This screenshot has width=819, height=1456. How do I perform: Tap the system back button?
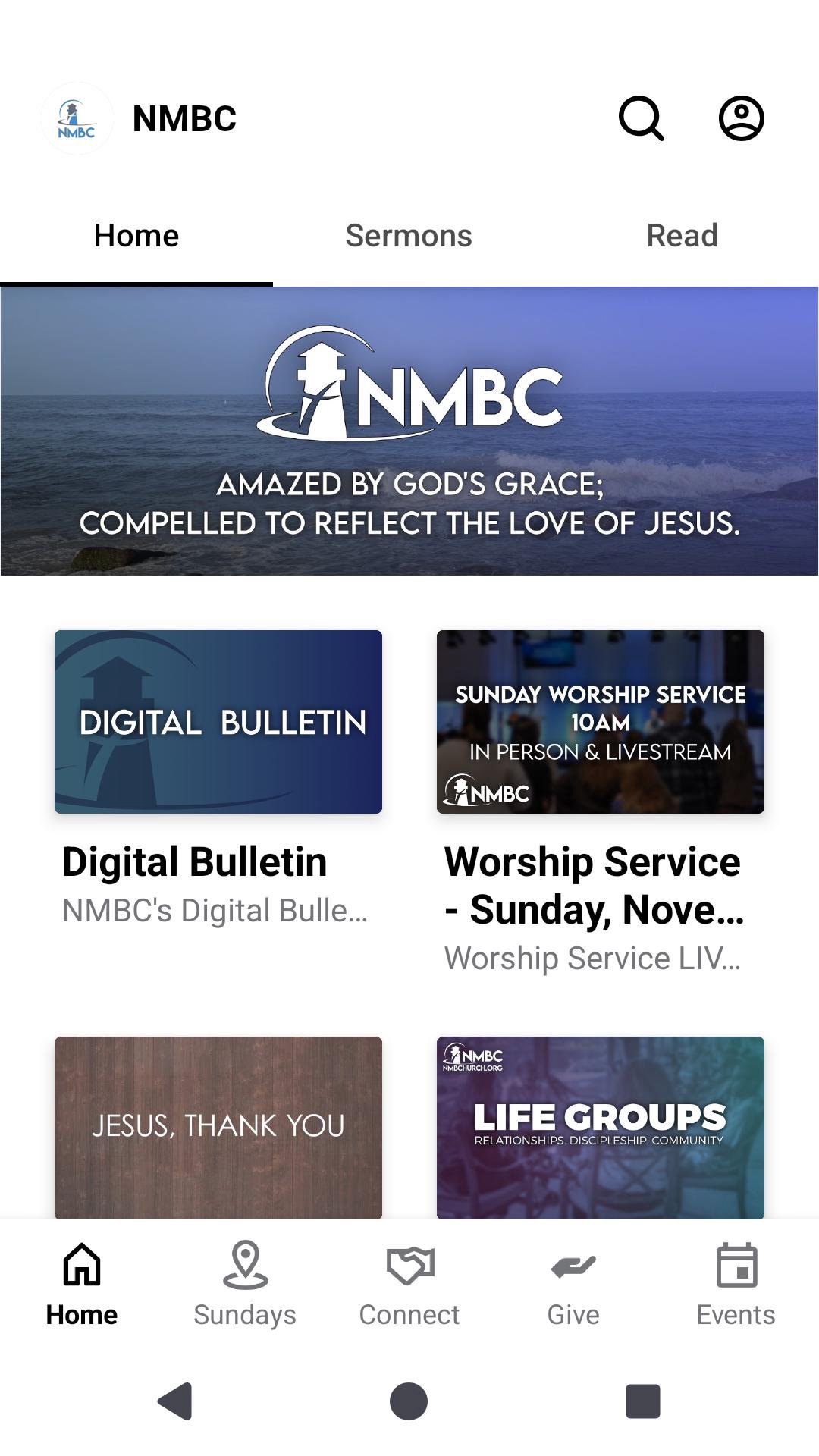pos(175,1401)
